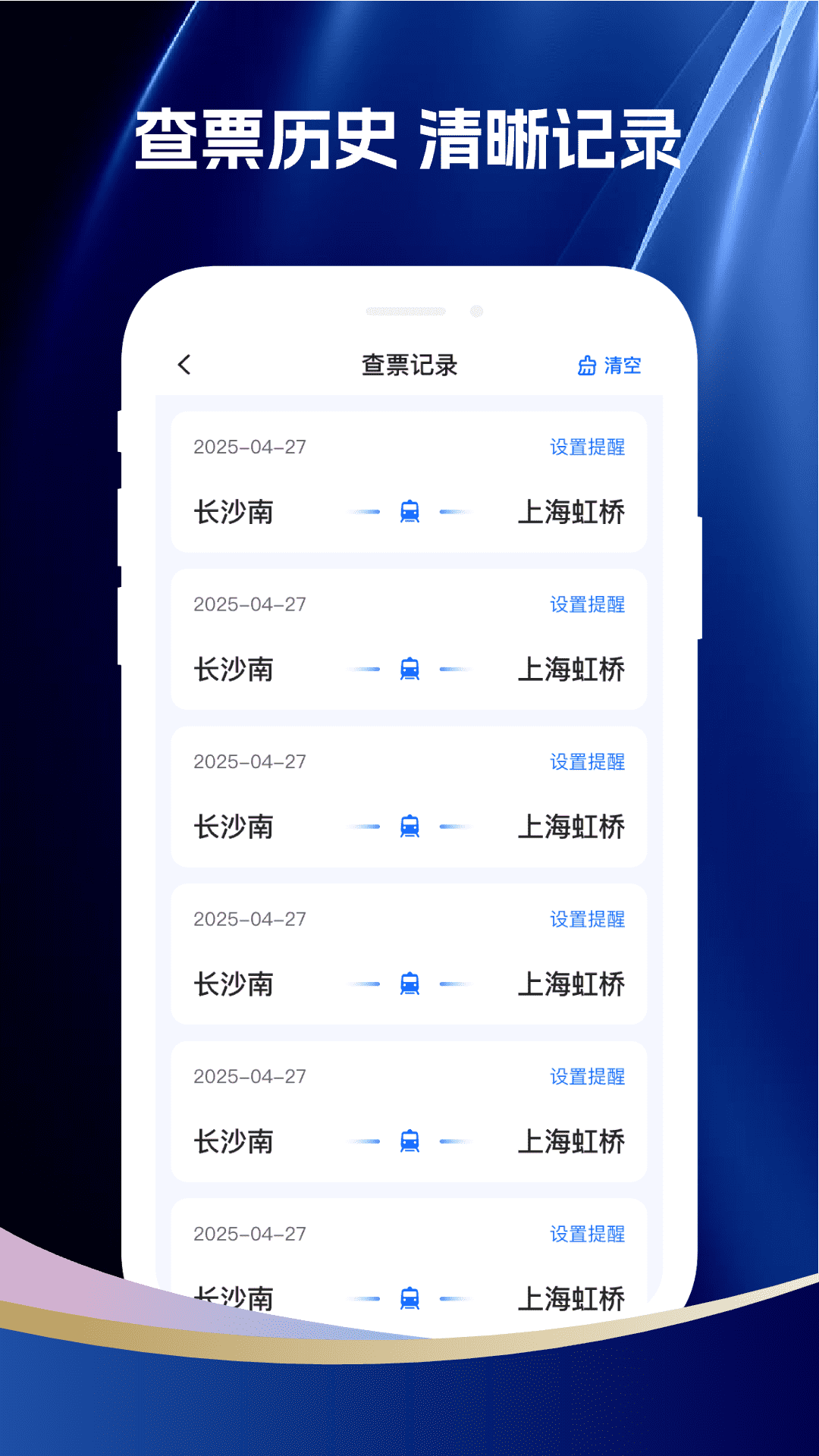Expand the last visible record card
Viewport: 819px width, 1456px height.
click(409, 1259)
